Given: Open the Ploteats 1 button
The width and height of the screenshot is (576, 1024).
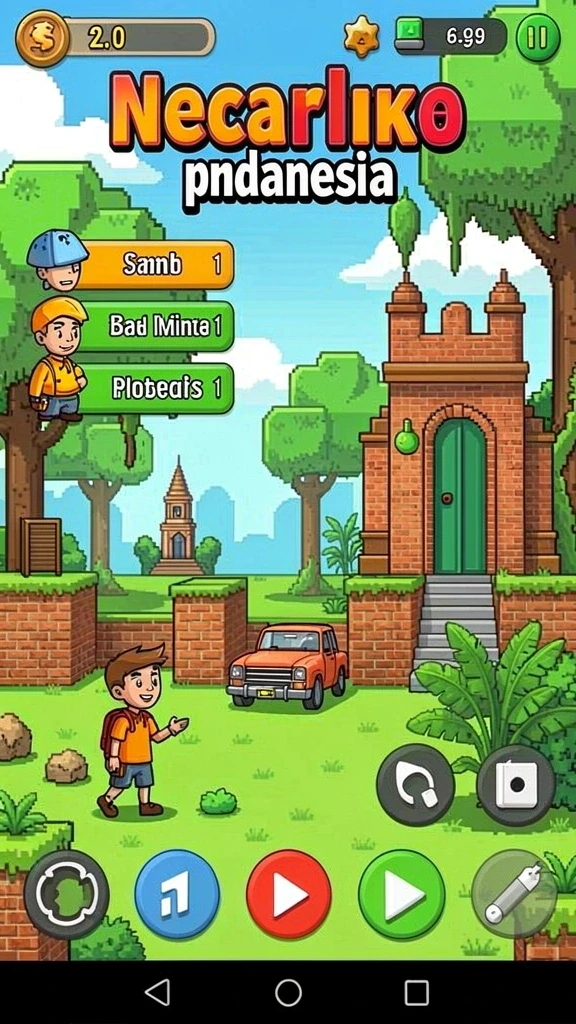Looking at the screenshot, I should click(x=156, y=388).
